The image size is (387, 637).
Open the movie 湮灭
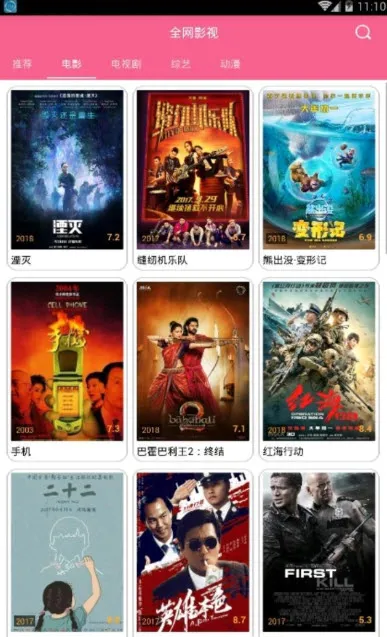(67, 178)
